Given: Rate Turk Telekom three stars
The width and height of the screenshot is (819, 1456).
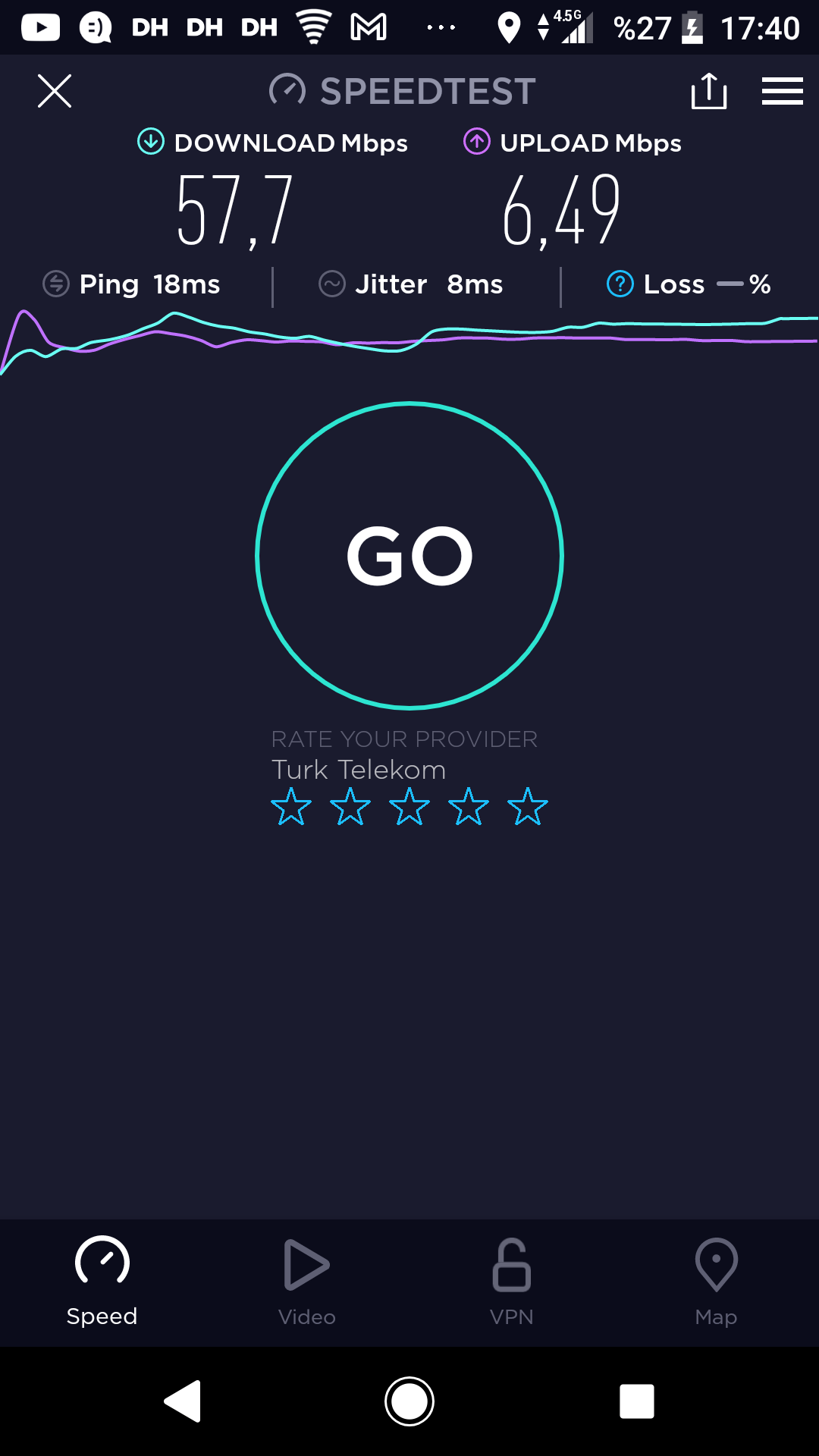Looking at the screenshot, I should 409,806.
